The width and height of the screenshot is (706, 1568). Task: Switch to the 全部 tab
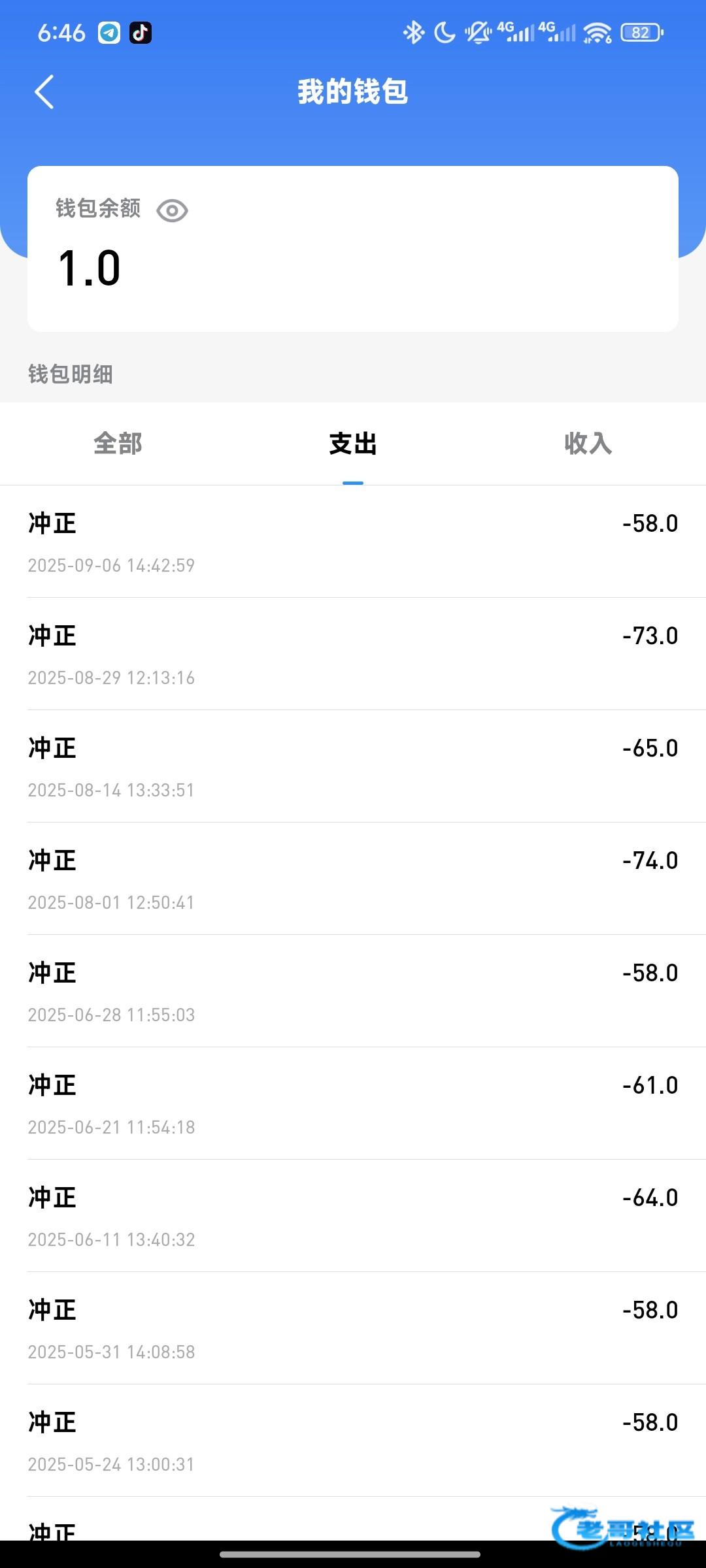coord(118,444)
